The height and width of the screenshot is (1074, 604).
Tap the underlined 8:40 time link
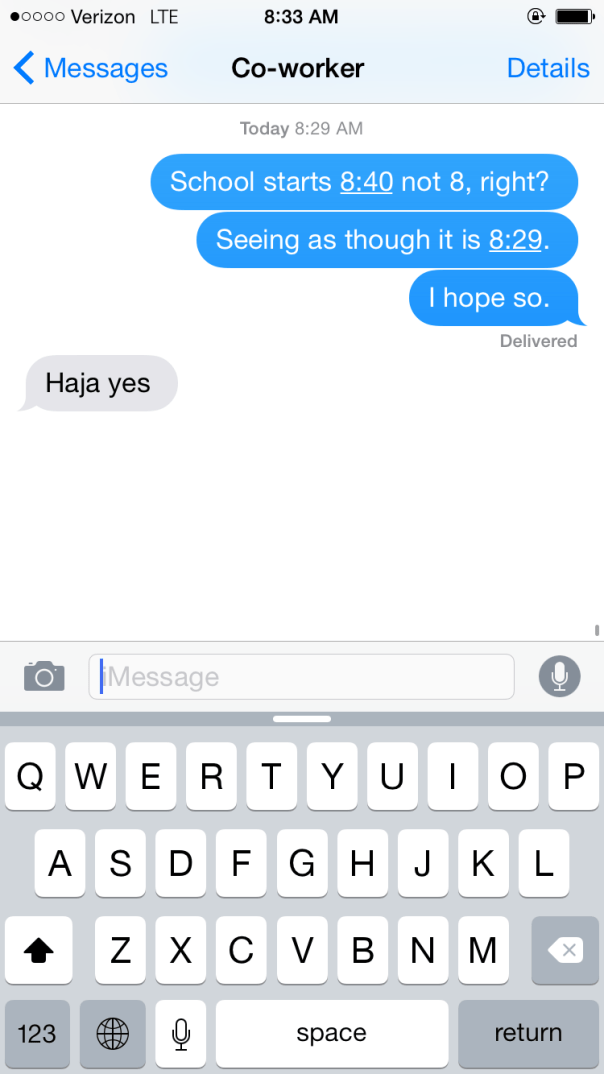tap(366, 182)
